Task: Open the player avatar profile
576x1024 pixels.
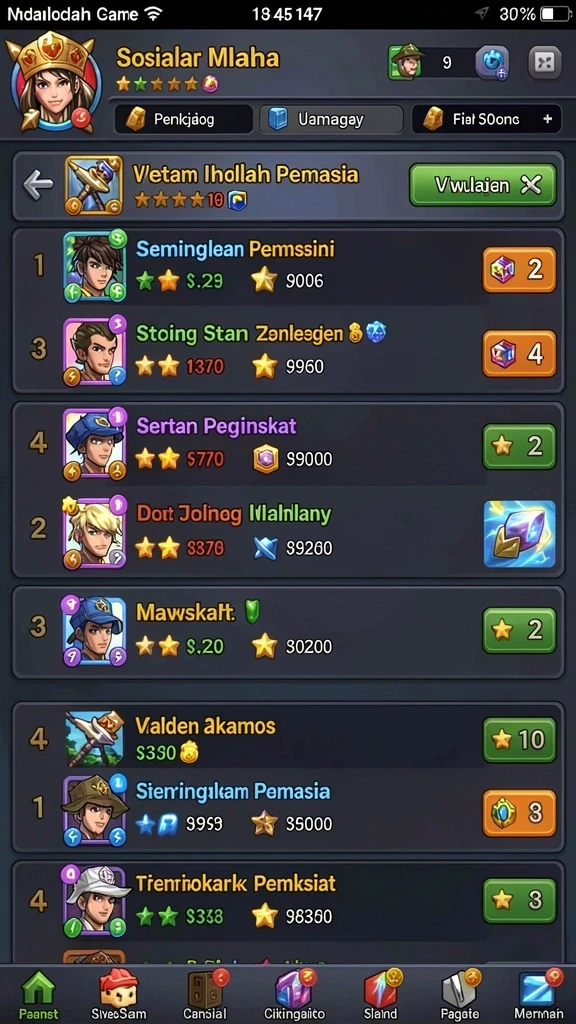Action: click(55, 81)
